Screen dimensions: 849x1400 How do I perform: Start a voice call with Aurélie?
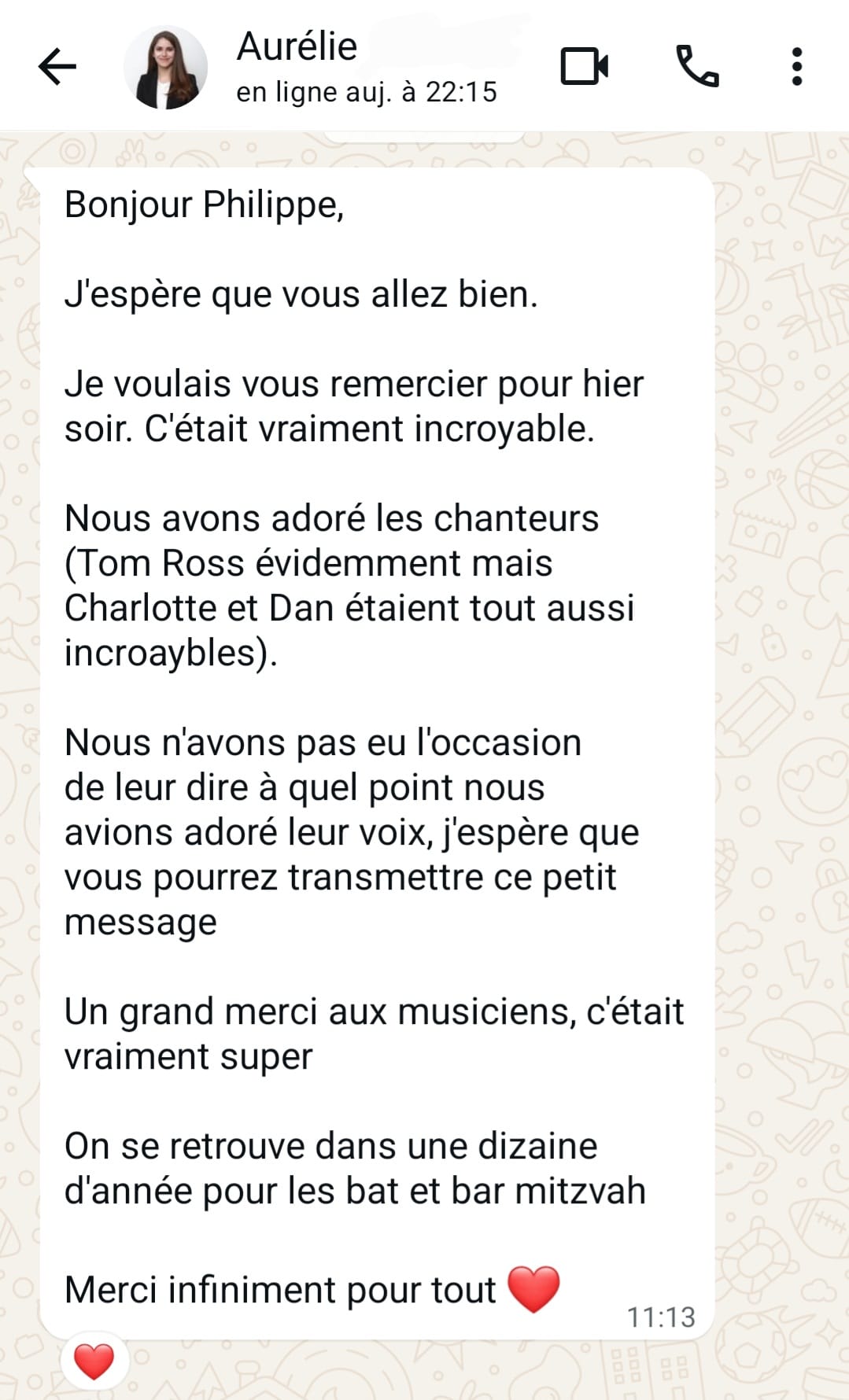697,66
